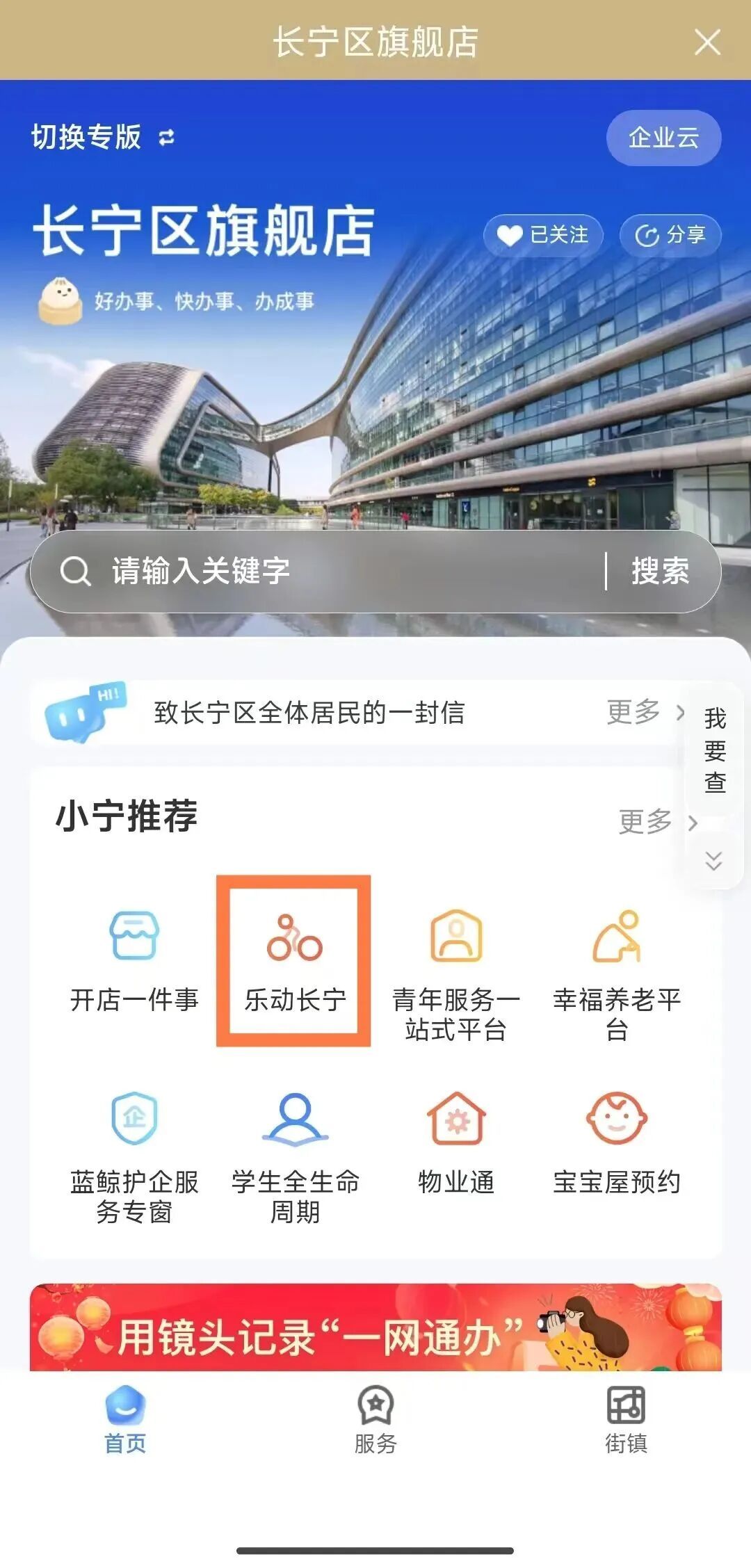Tap the 搜索 button

point(660,572)
